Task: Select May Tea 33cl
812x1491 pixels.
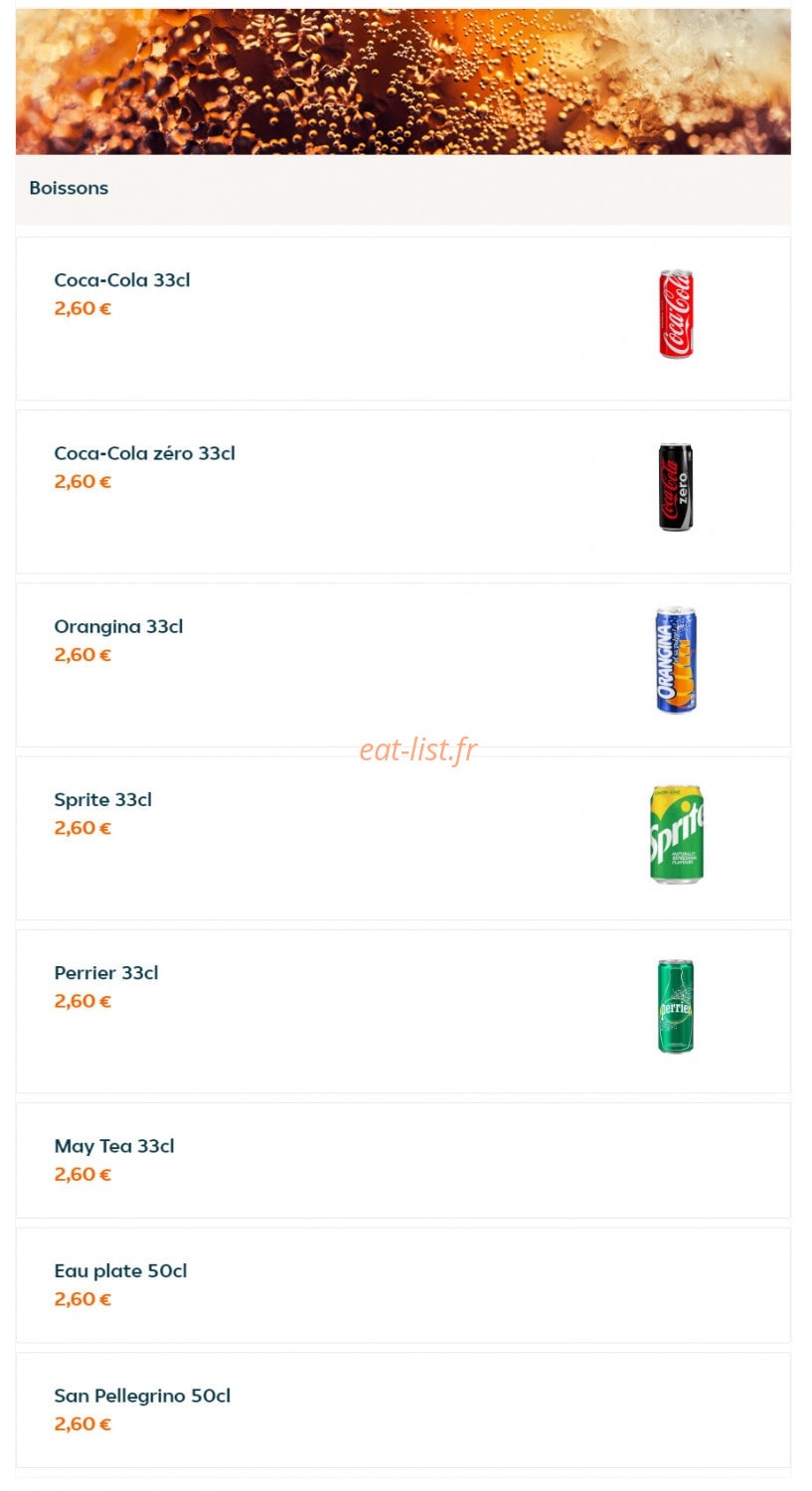Action: coord(403,1160)
